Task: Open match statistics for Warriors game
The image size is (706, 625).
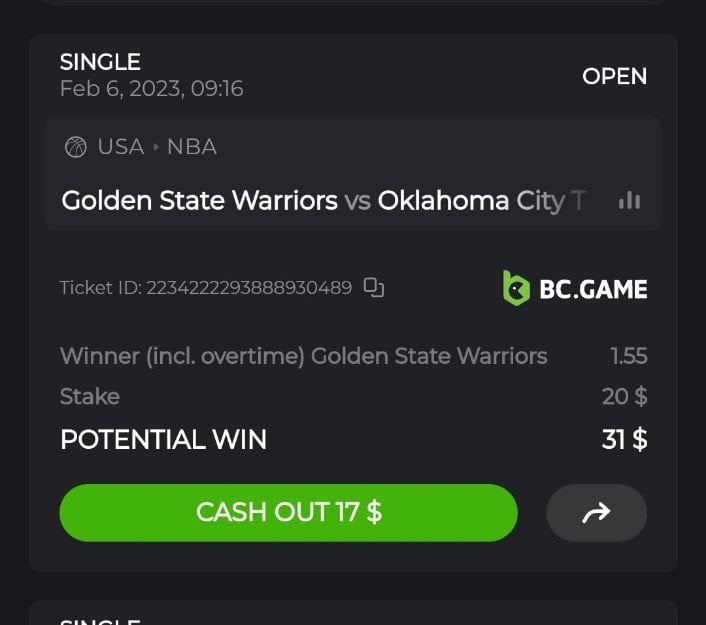Action: 629,201
